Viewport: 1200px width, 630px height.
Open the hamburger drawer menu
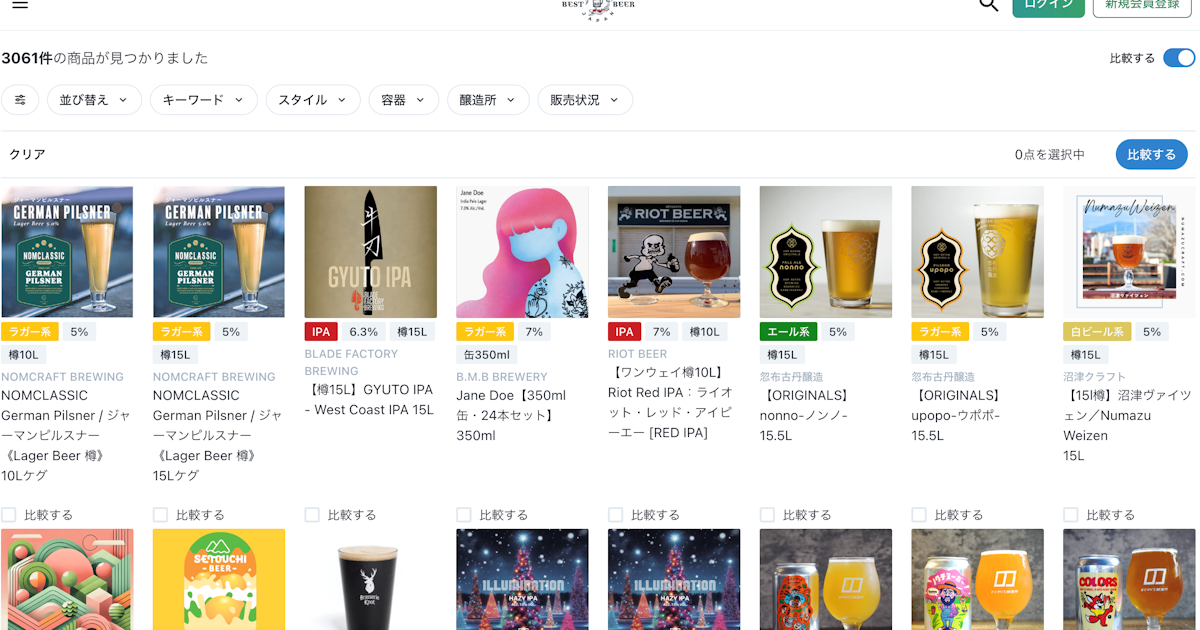click(x=20, y=4)
